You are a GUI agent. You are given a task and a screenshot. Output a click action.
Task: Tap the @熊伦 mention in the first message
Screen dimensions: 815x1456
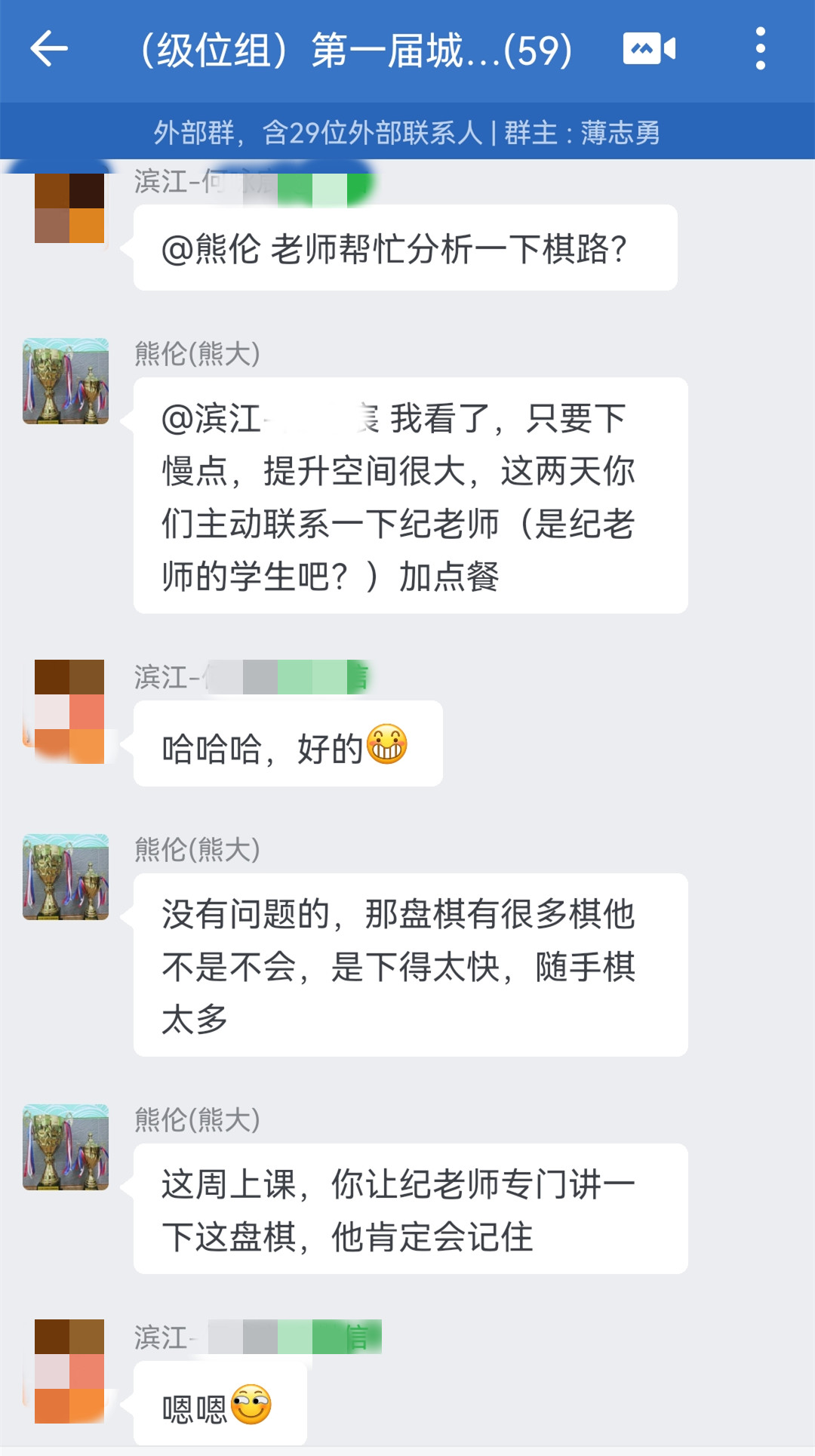[x=211, y=249]
